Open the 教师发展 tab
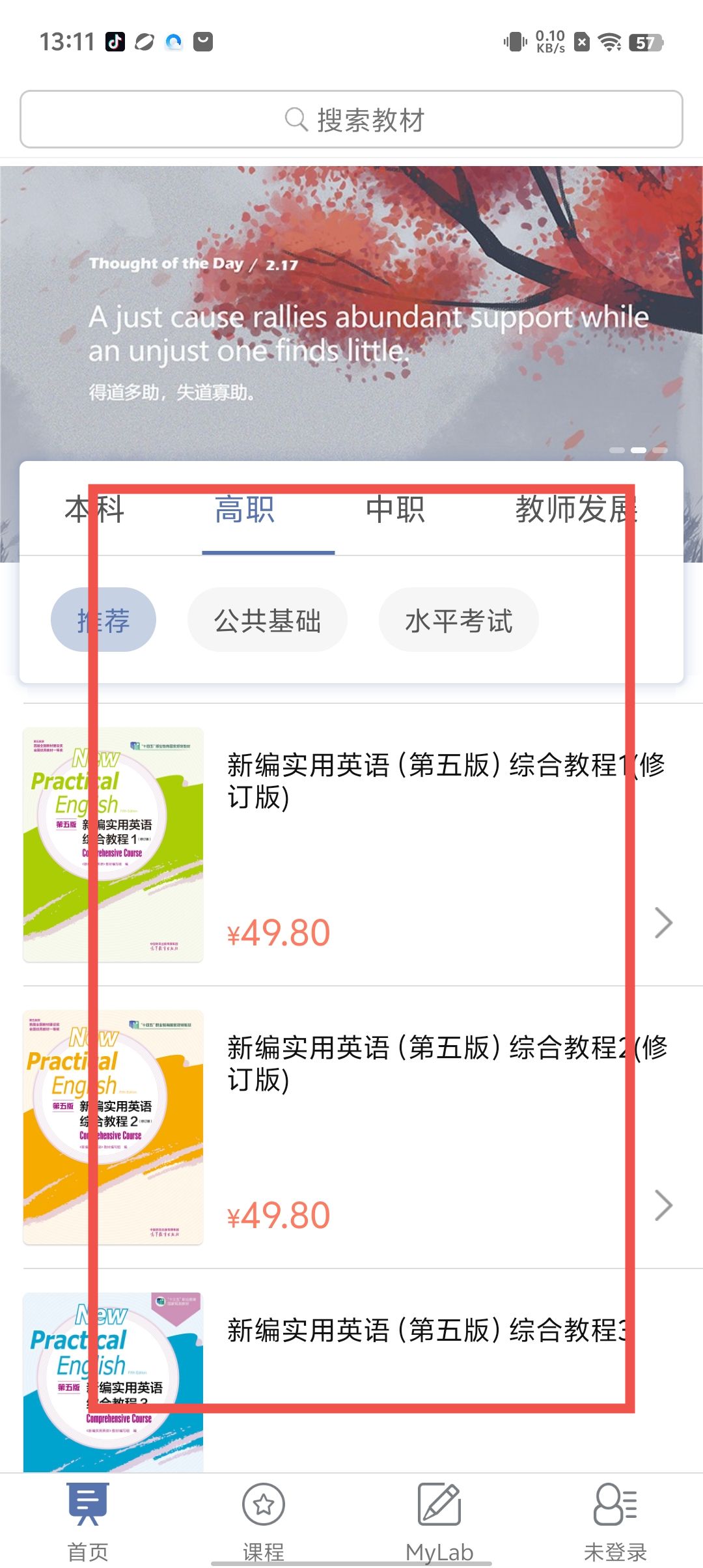This screenshot has width=703, height=1568. tap(576, 509)
